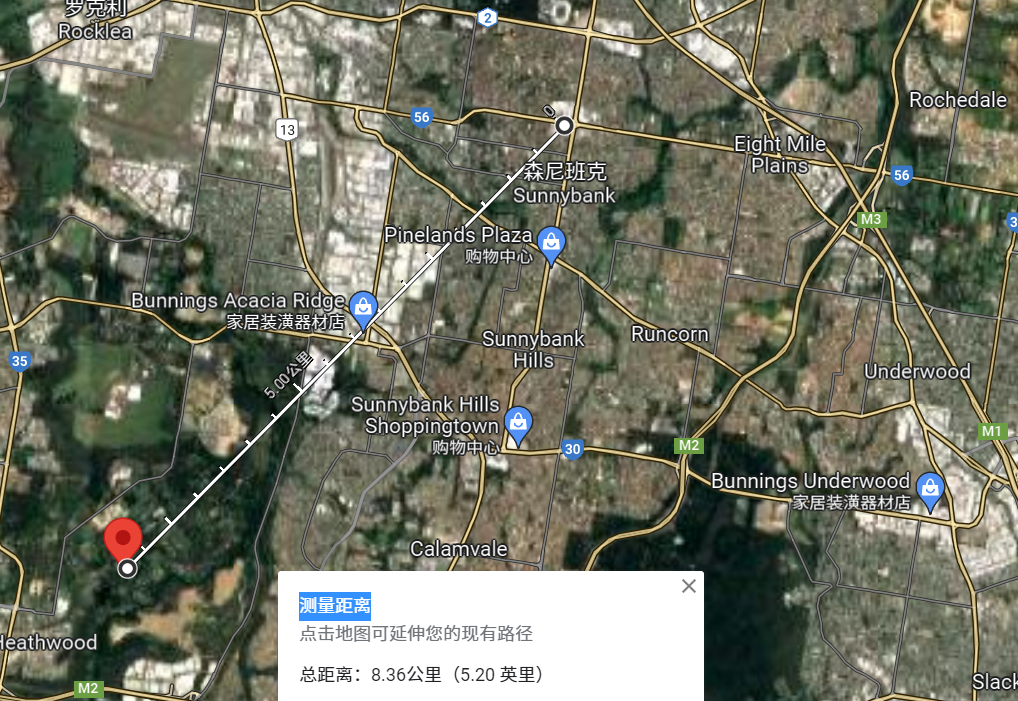Select the measurement end point near red pin
Viewport: 1018px width, 701px height.
[x=128, y=569]
